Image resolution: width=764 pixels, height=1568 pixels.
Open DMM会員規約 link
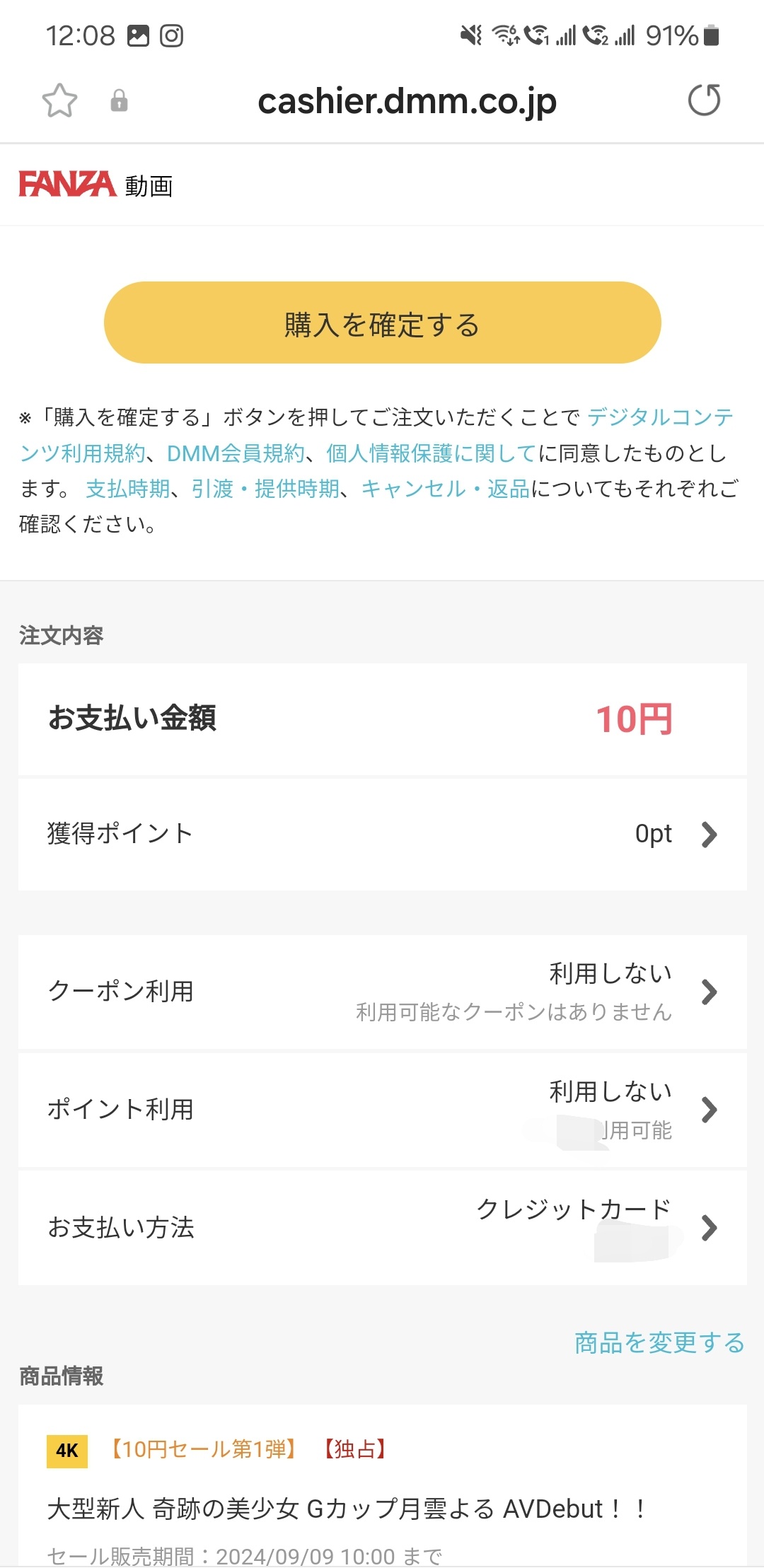[236, 453]
